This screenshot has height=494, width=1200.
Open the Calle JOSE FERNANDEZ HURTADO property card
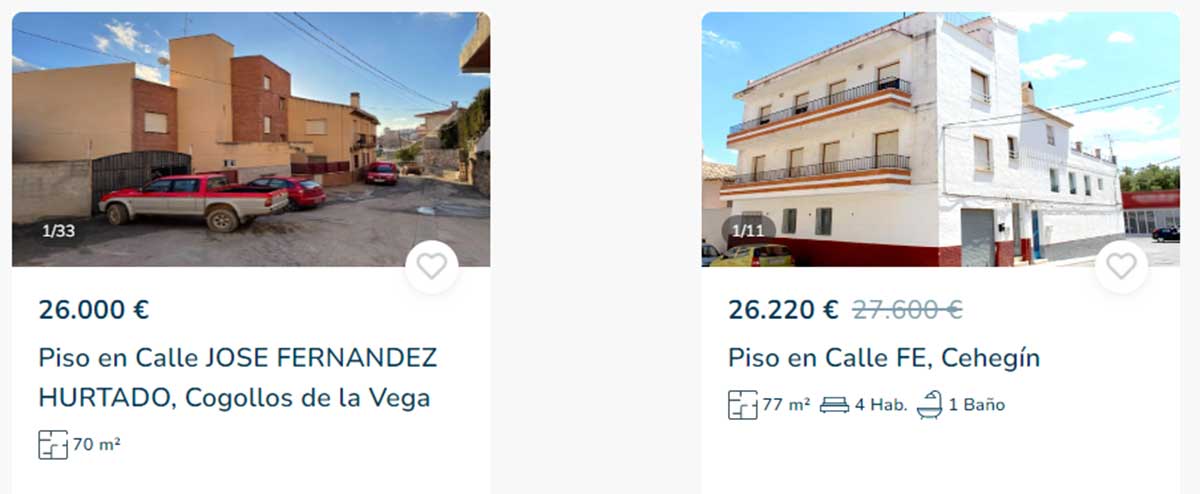point(237,377)
